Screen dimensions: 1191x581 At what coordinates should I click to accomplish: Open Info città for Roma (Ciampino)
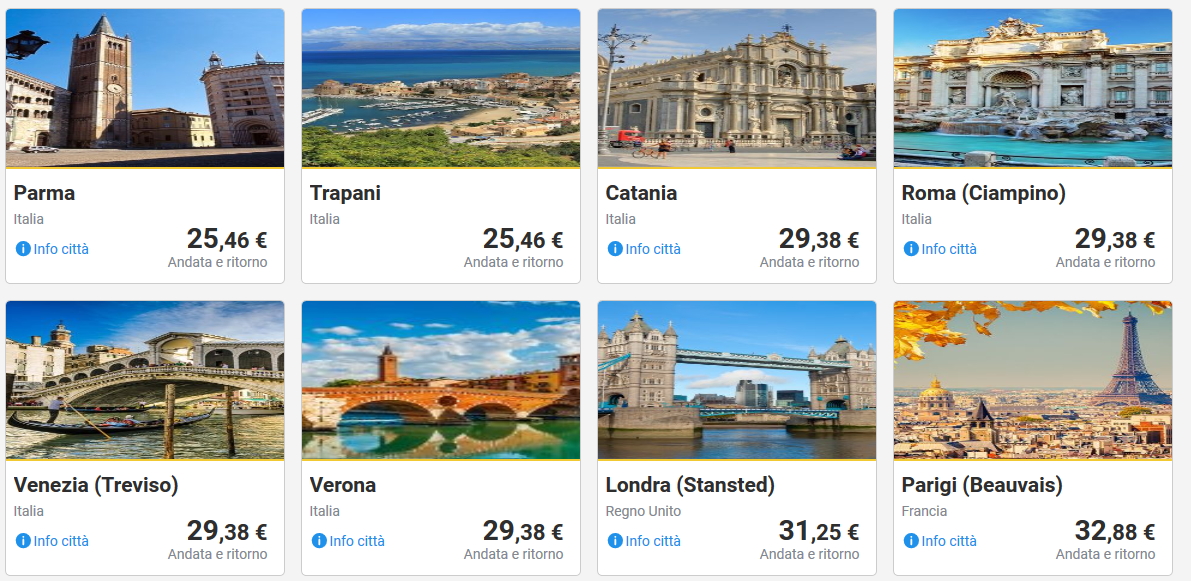click(940, 249)
